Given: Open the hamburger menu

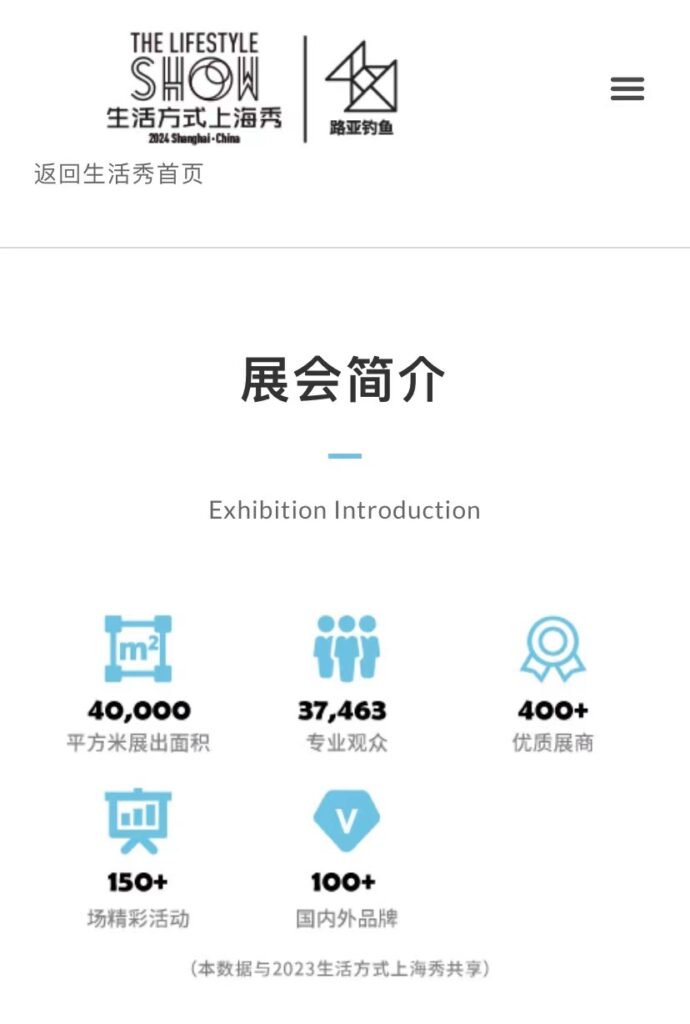Looking at the screenshot, I should (627, 90).
